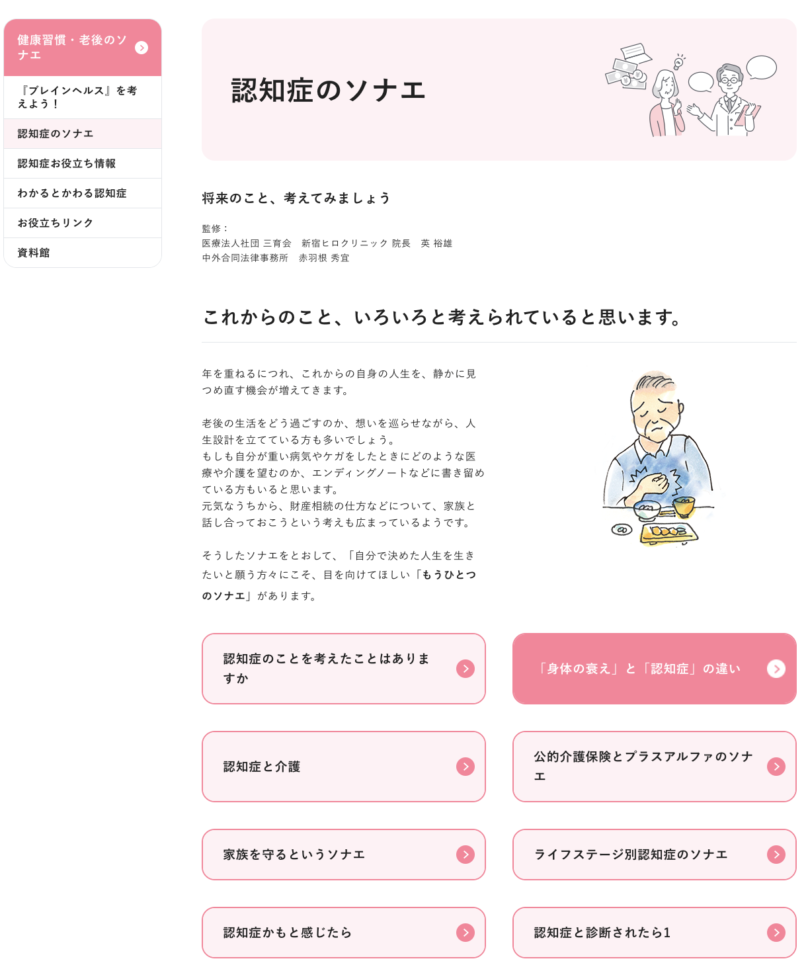
Task: Go to わかるとかわる認知症 sidebar item
Action: click(x=82, y=193)
